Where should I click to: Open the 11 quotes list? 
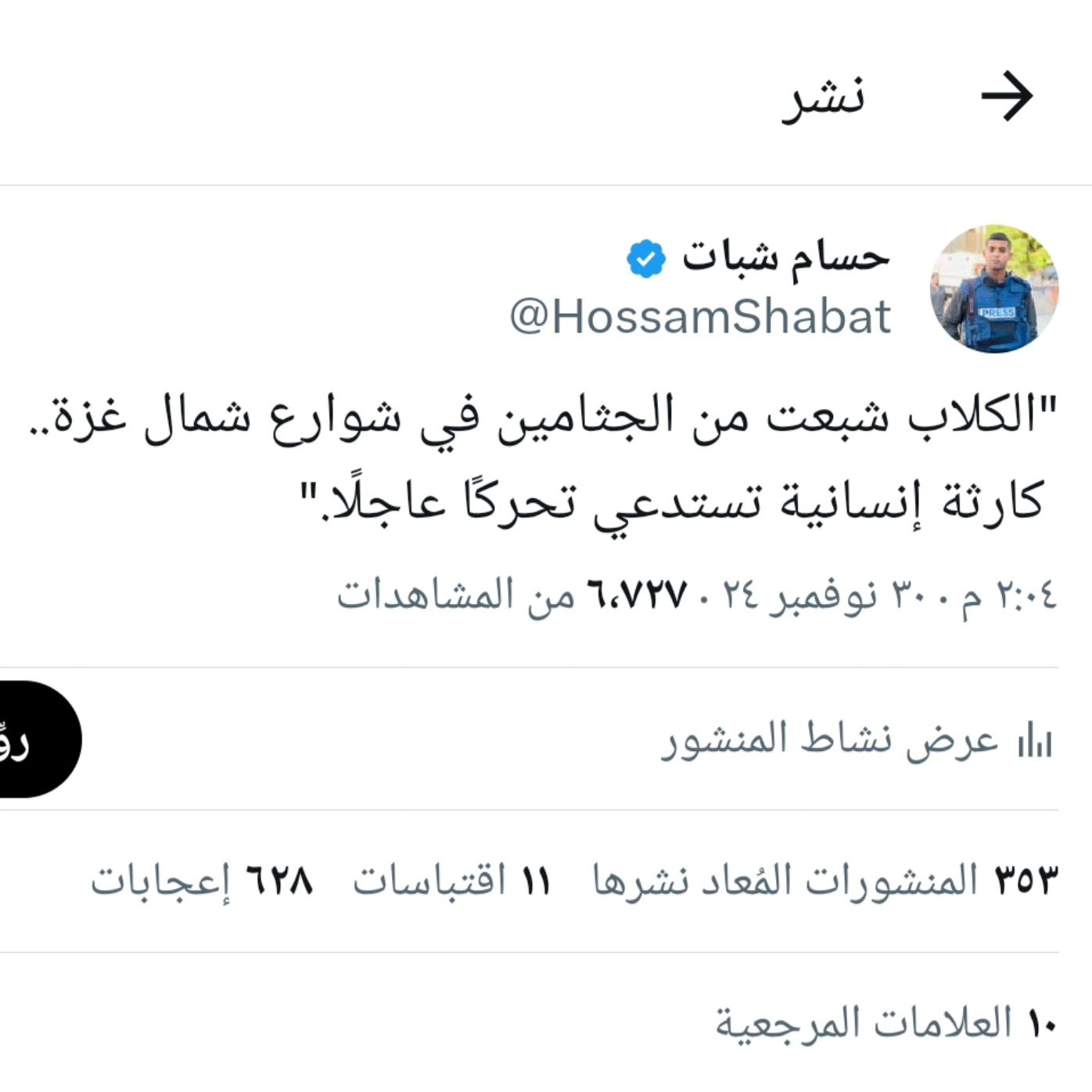pos(452,882)
